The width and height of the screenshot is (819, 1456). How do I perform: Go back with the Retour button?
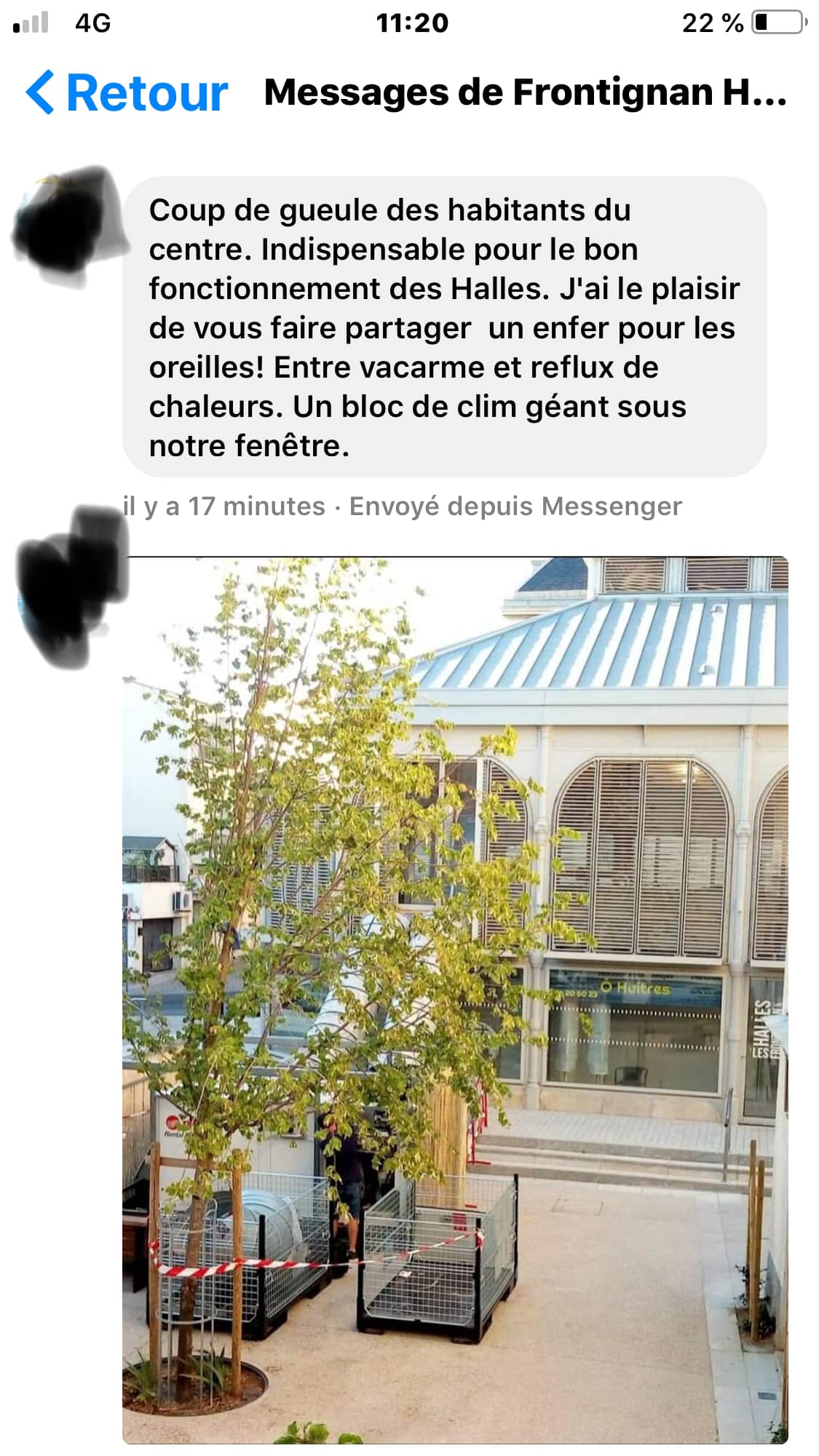pyautogui.click(x=127, y=92)
